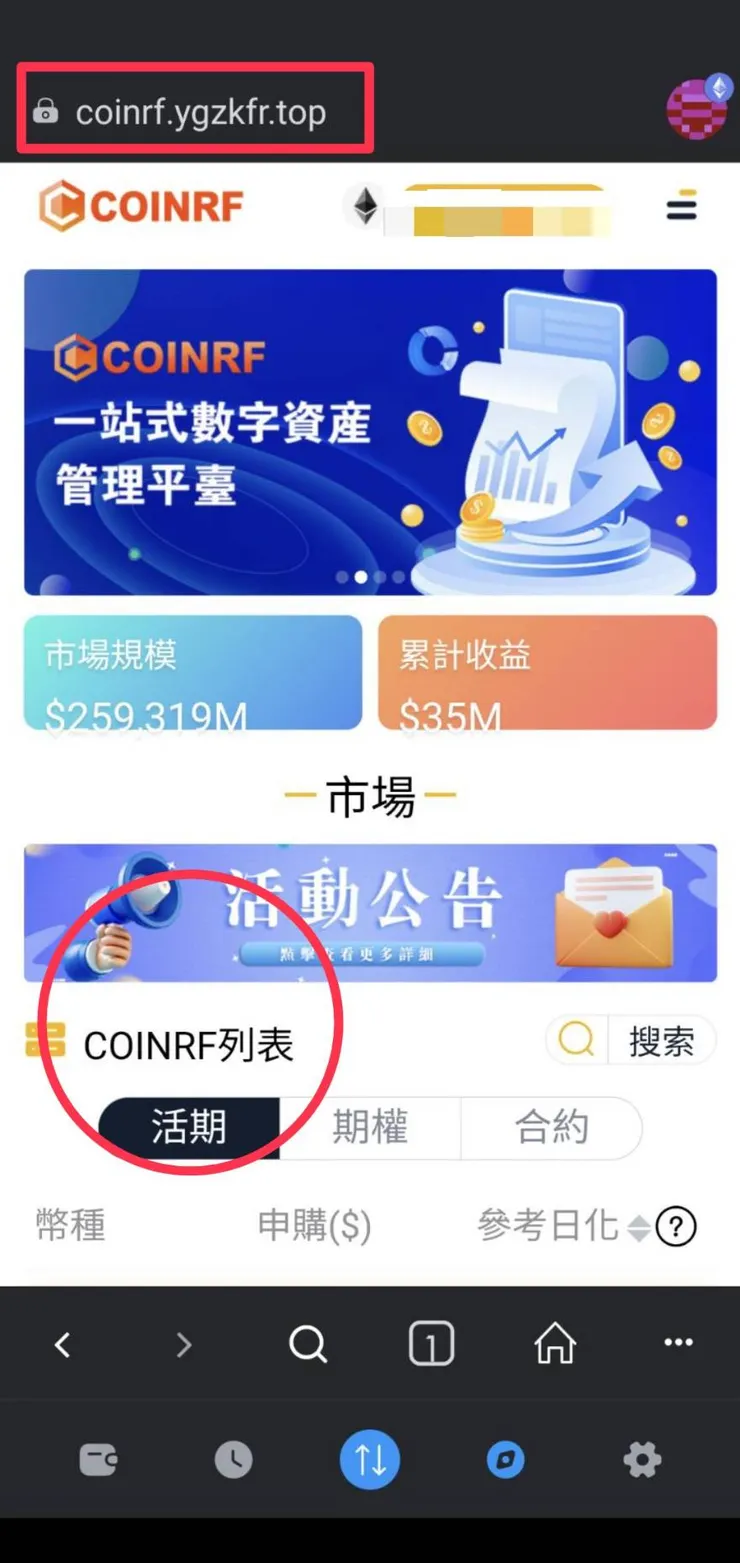This screenshot has height=1563, width=740.
Task: Switch to the 期權 tab
Action: coord(370,1127)
